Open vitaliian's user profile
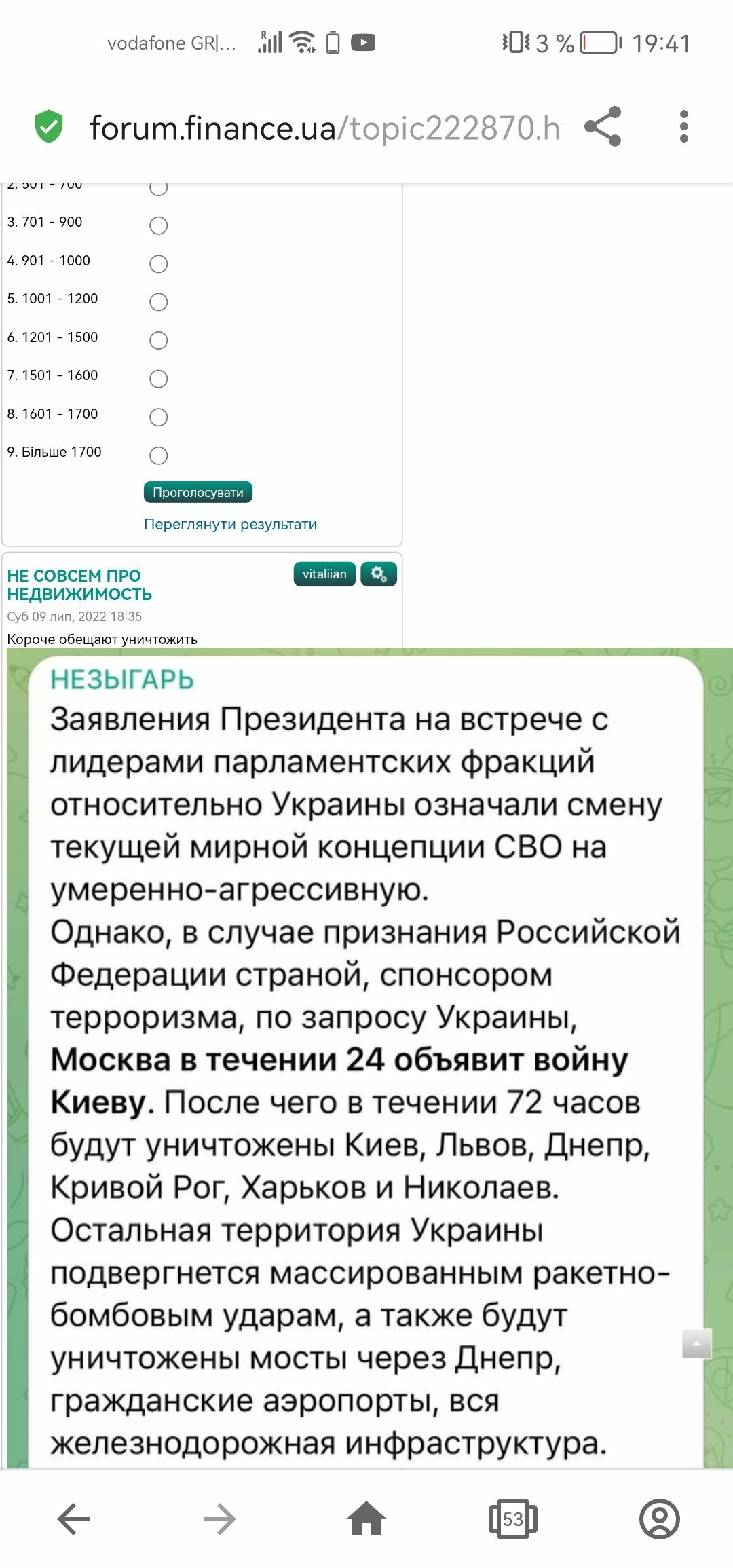 pyautogui.click(x=324, y=574)
